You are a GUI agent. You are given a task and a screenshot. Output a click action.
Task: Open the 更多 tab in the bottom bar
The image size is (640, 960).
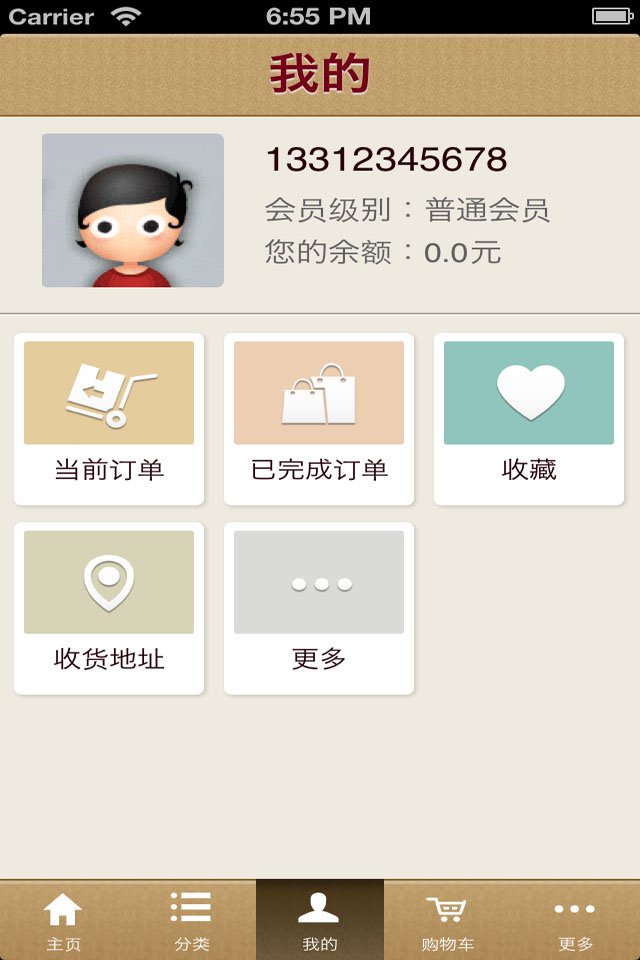tap(576, 920)
